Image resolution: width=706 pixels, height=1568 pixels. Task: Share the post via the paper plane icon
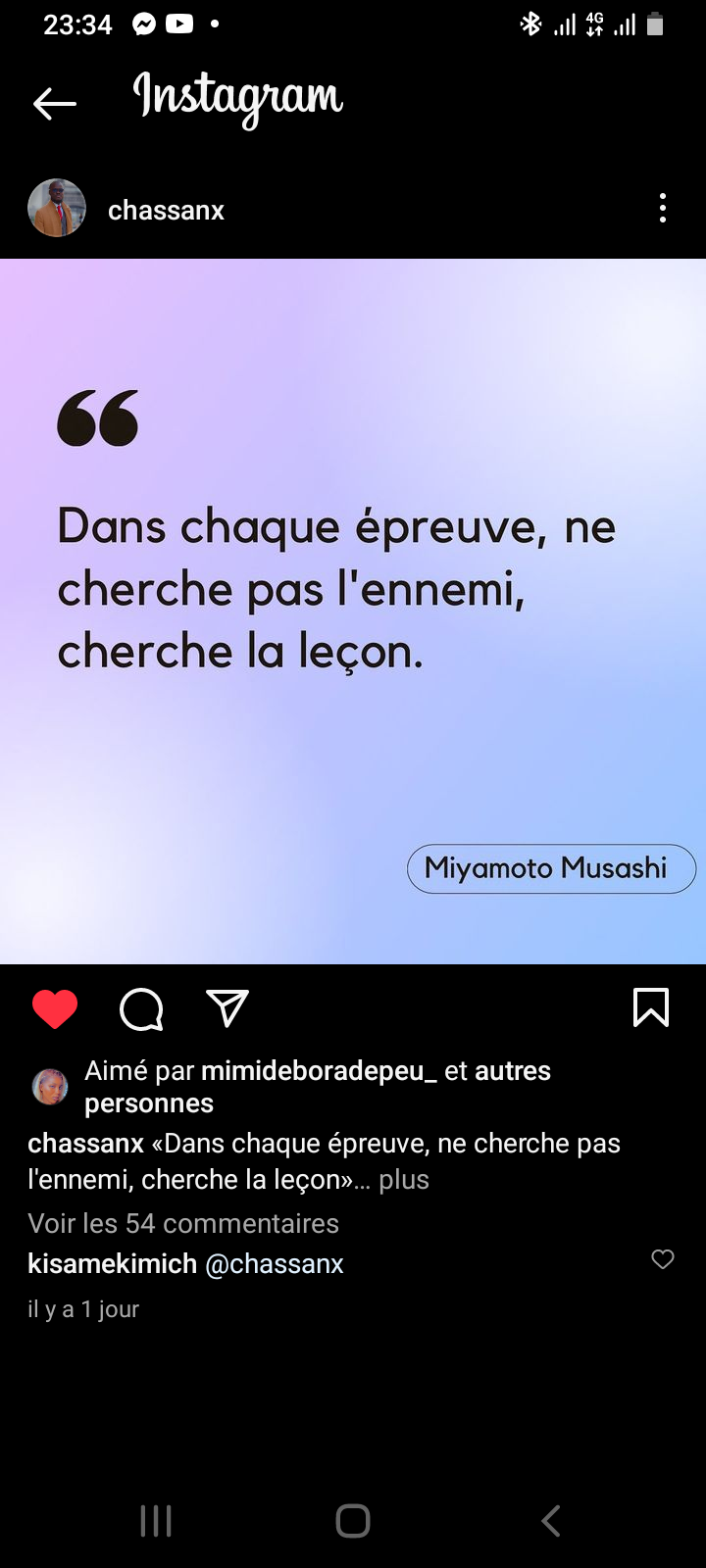point(227,1007)
